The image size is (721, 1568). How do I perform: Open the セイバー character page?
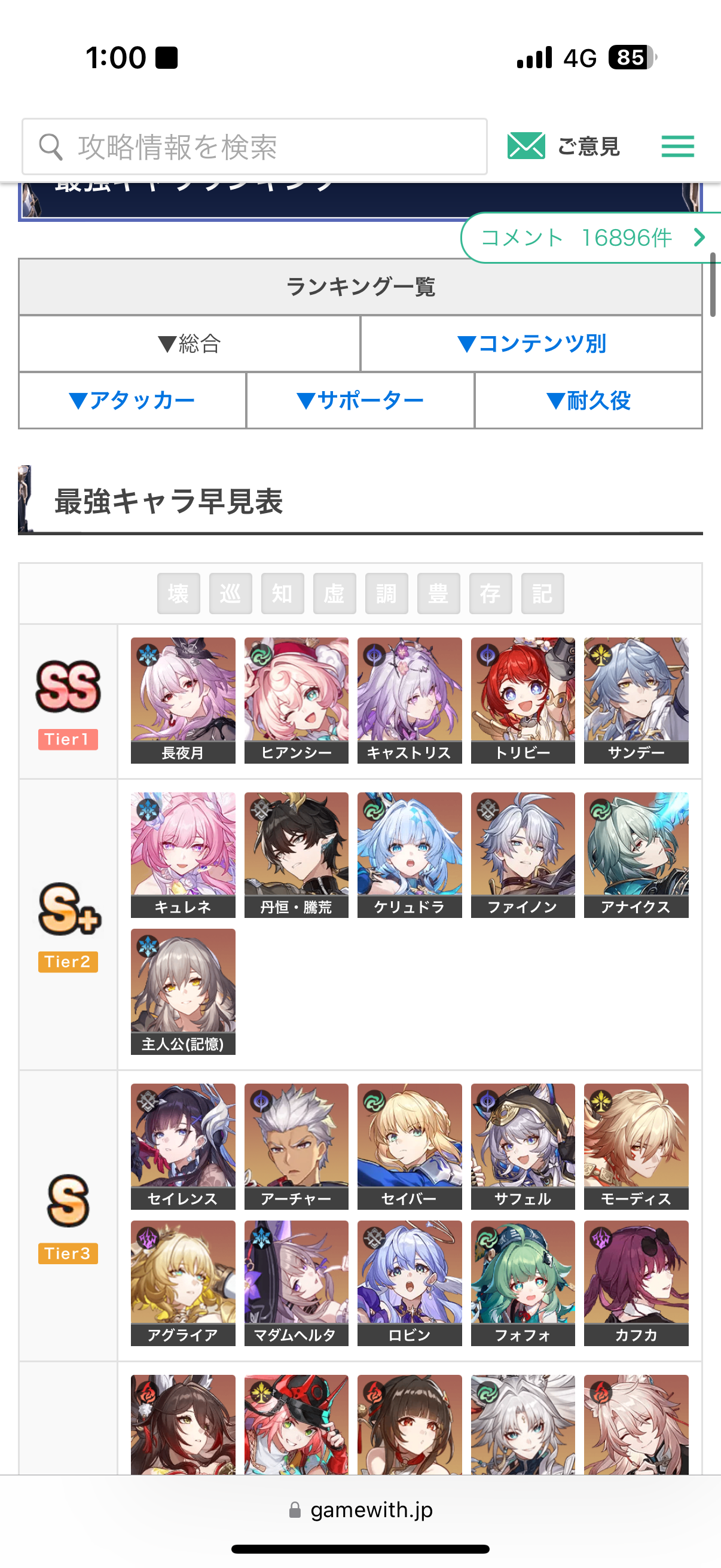click(410, 1146)
